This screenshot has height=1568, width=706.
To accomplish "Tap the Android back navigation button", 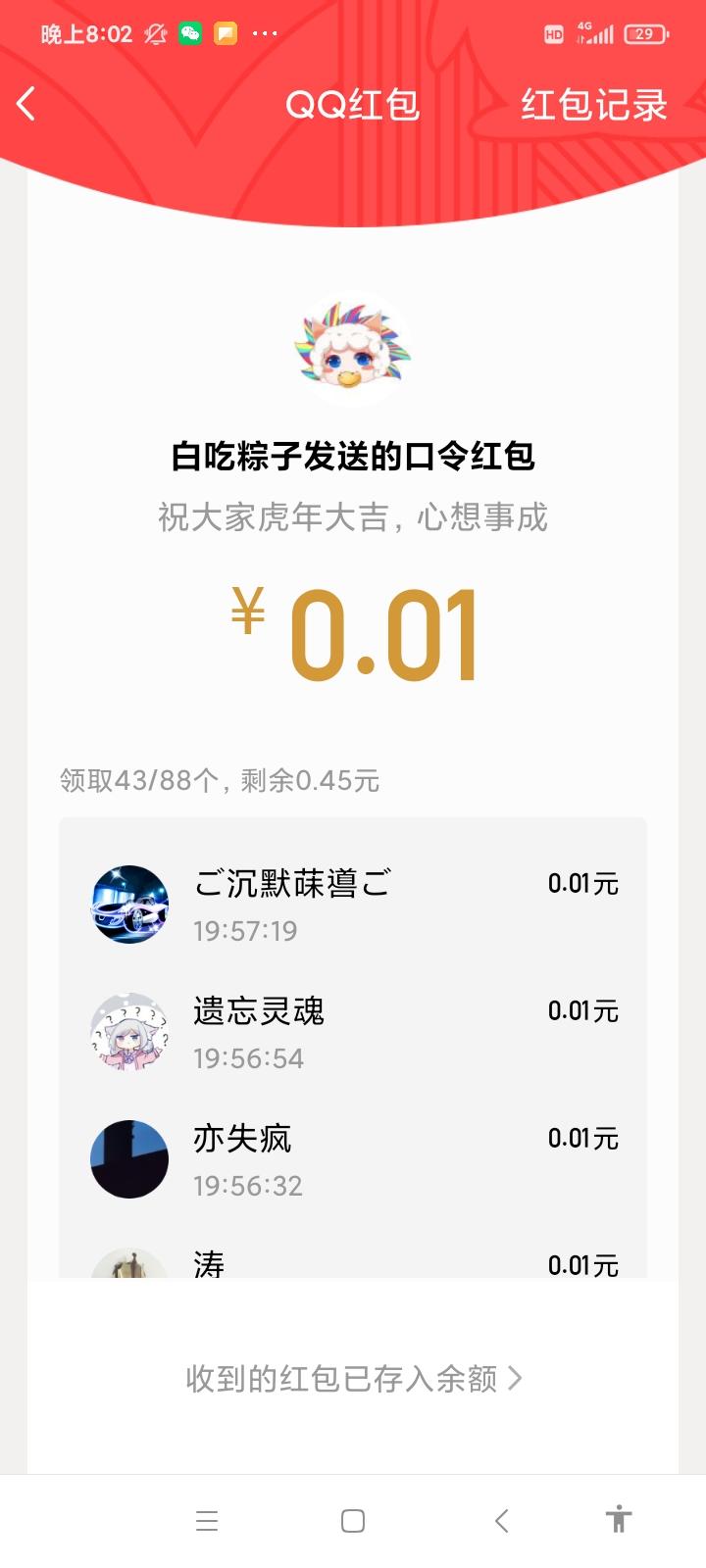I will tap(500, 1520).
